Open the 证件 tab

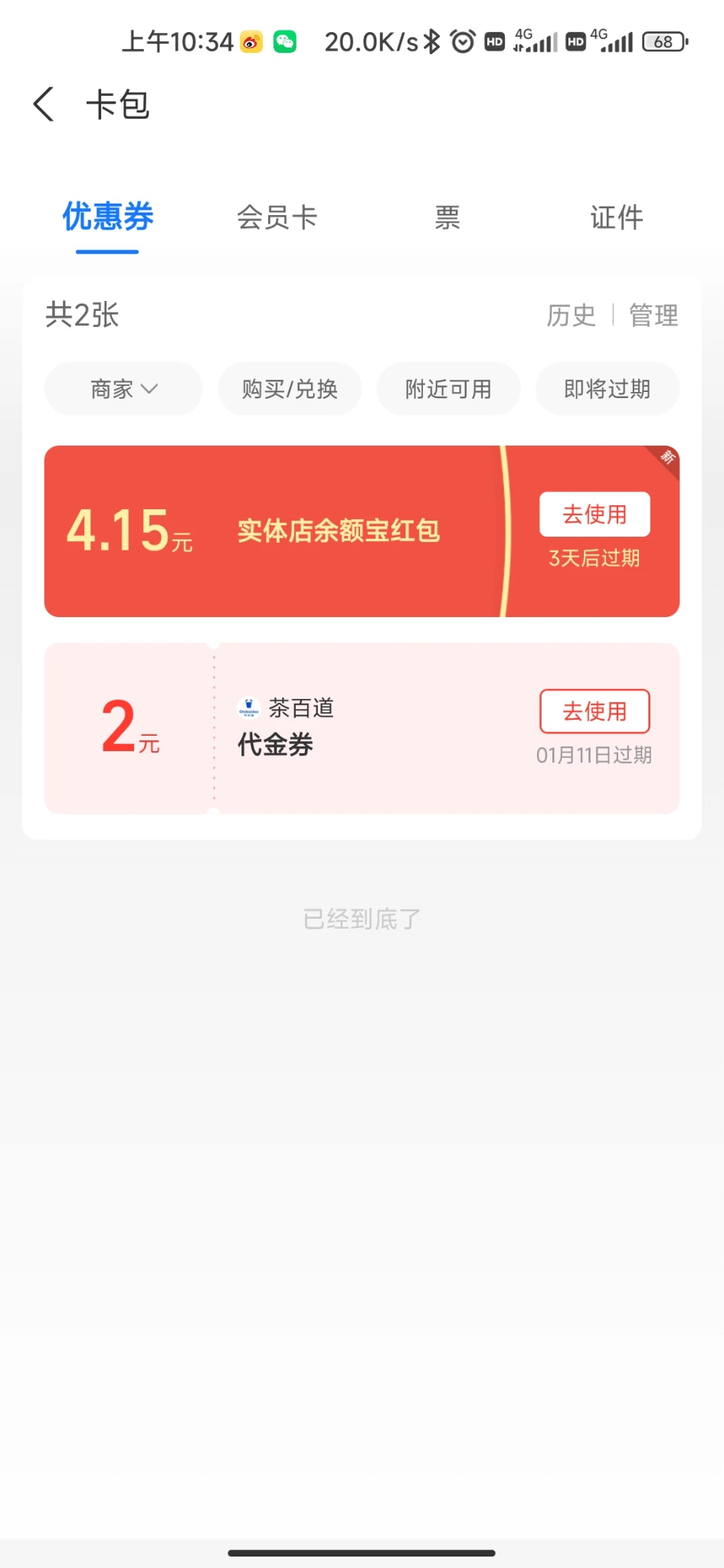click(616, 217)
